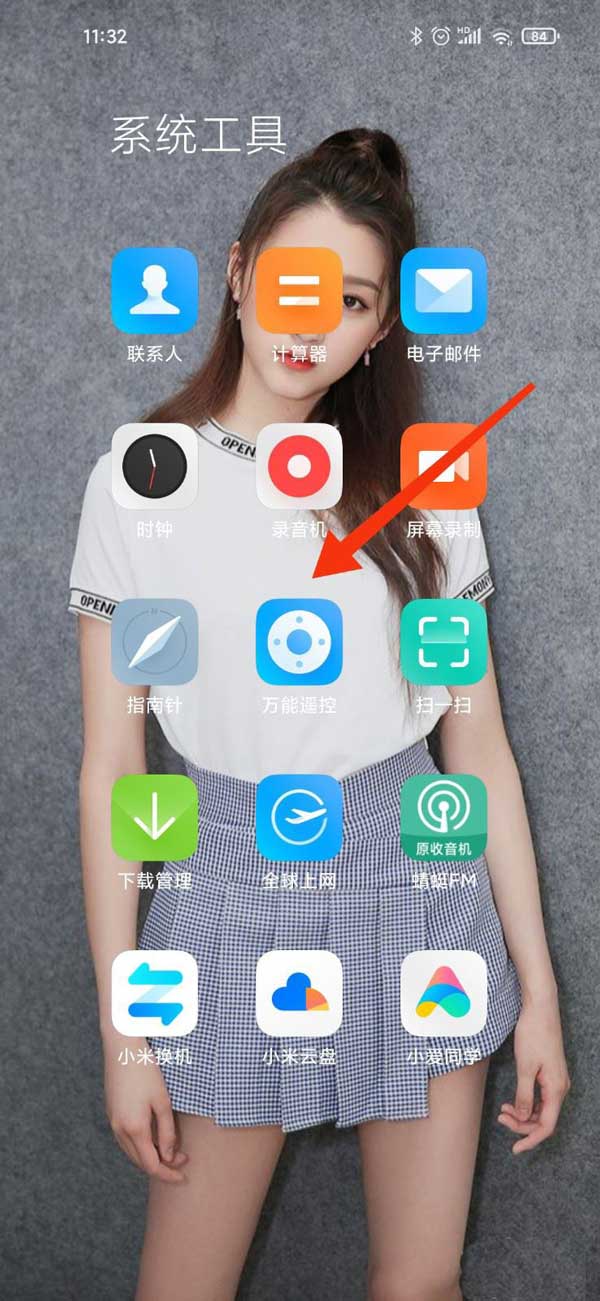Launch the 小米换机 phone transfer app
The image size is (600, 1301).
[154, 993]
